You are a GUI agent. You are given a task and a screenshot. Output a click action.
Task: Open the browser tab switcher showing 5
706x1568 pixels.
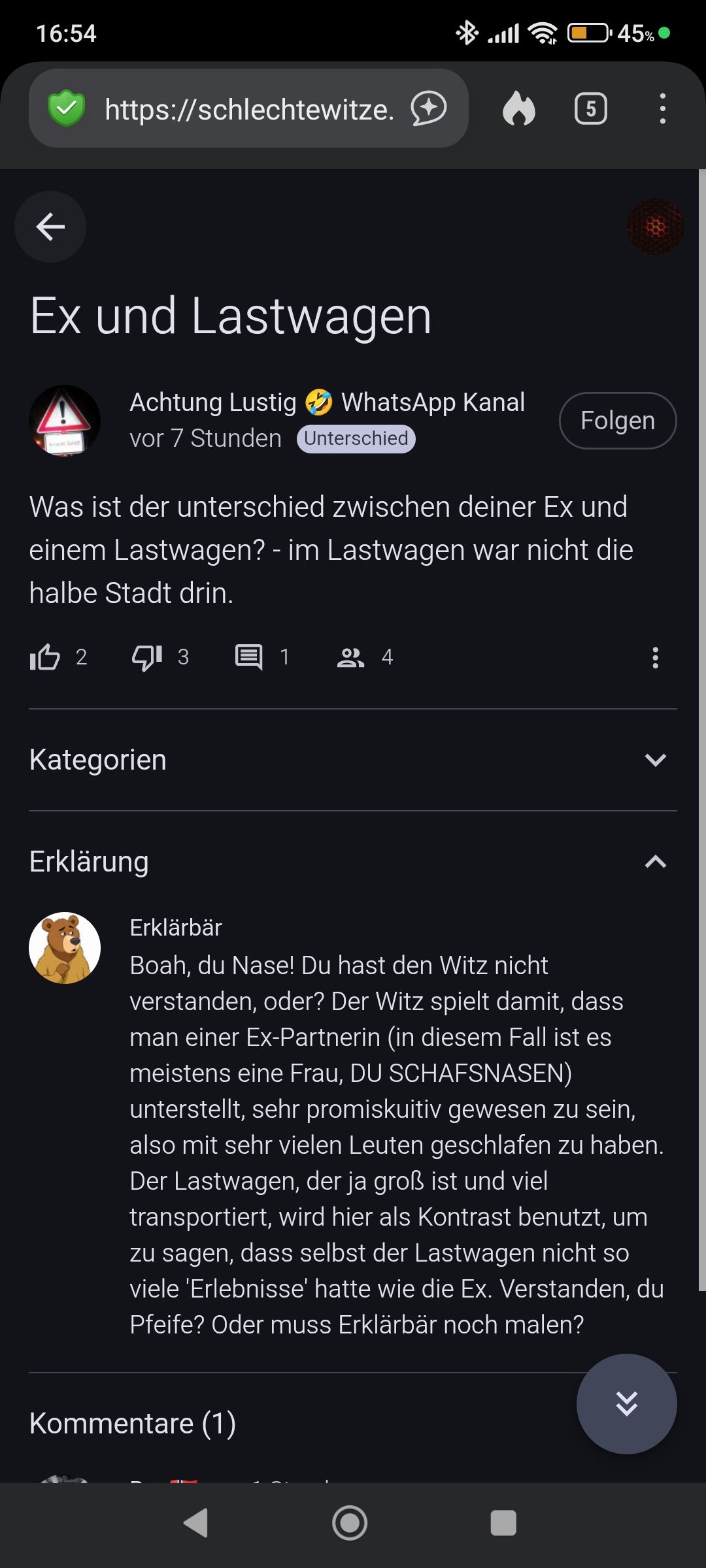(590, 108)
